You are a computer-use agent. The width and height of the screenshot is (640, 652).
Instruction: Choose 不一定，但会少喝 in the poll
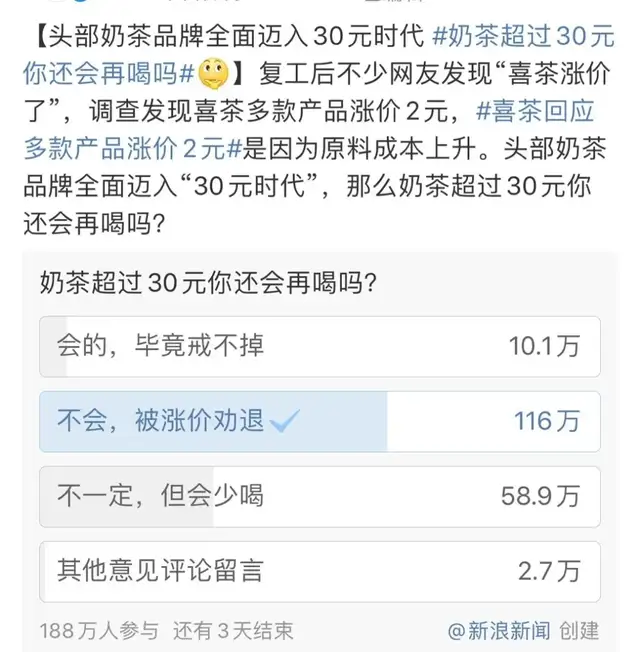(x=319, y=496)
